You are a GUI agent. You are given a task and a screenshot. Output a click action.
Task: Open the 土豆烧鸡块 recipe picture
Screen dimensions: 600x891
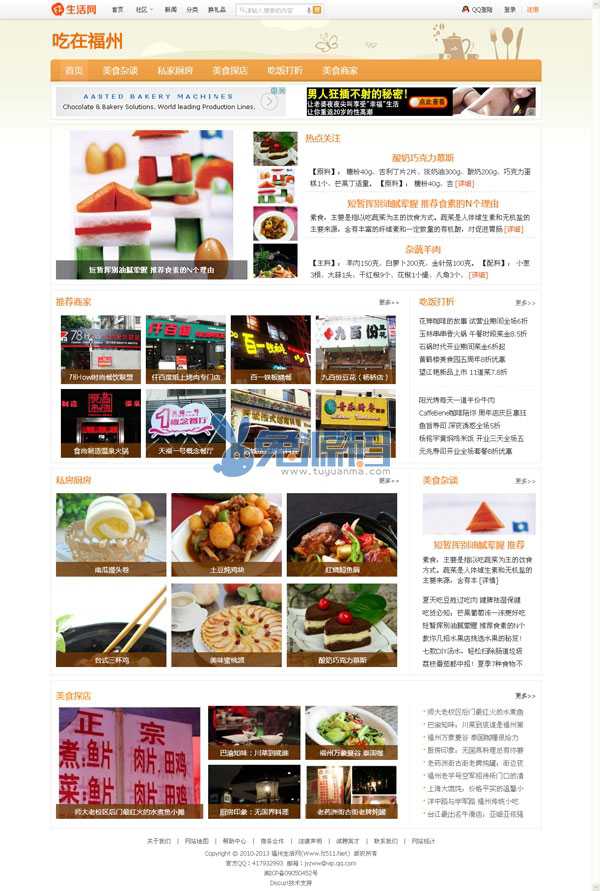(x=226, y=527)
